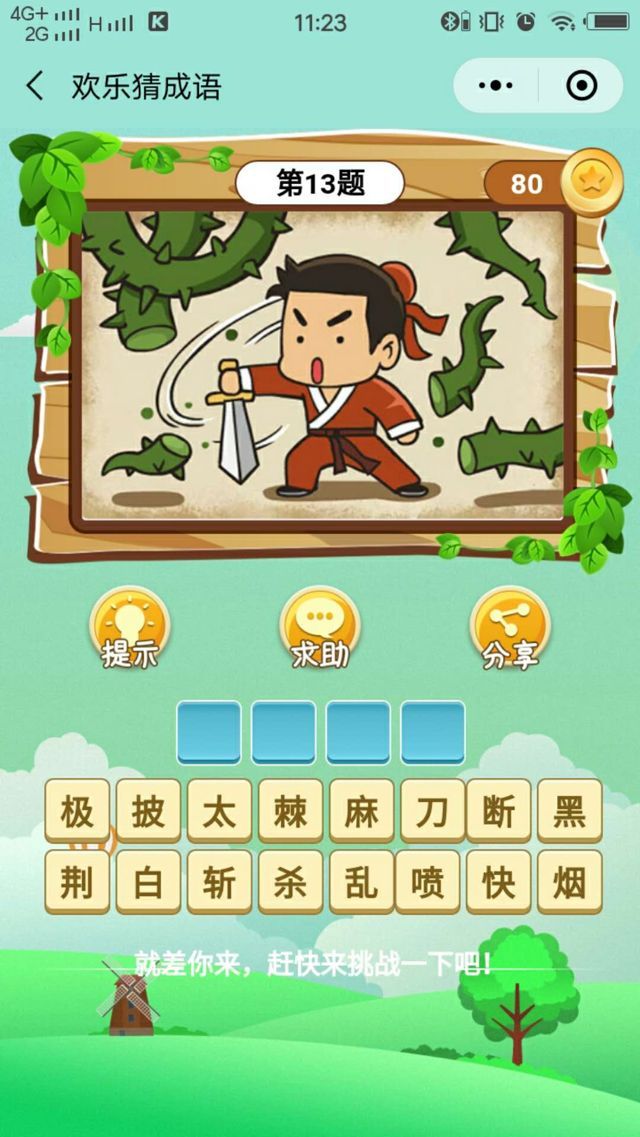
Task: Choose the character 荆
Action: pos(77,882)
